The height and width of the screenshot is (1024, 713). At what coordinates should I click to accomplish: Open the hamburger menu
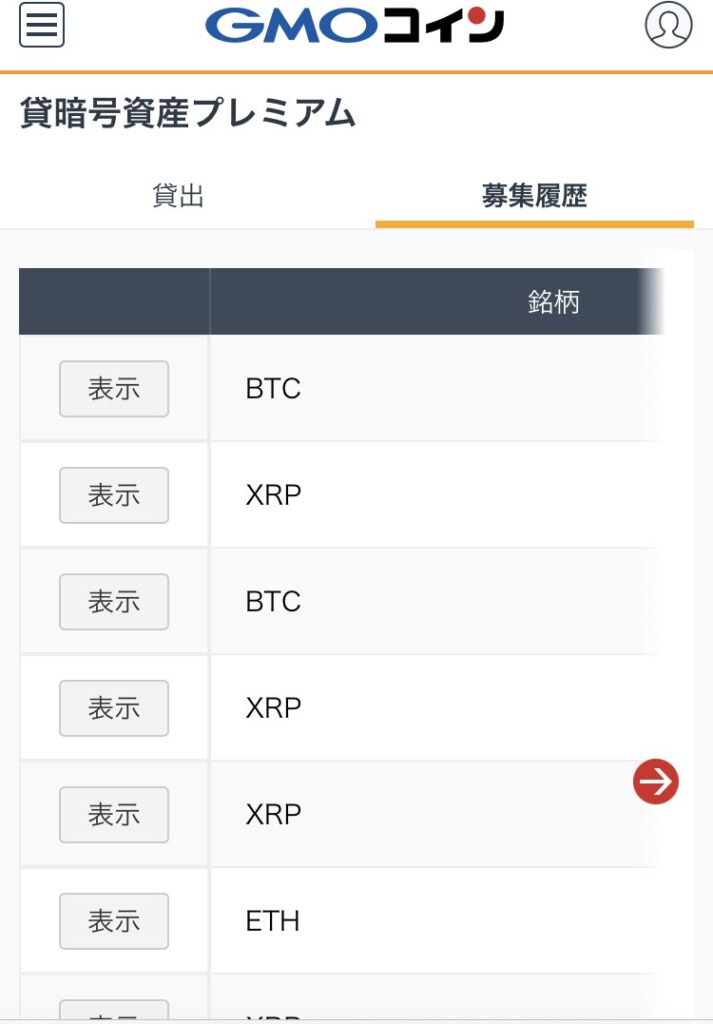point(42,25)
